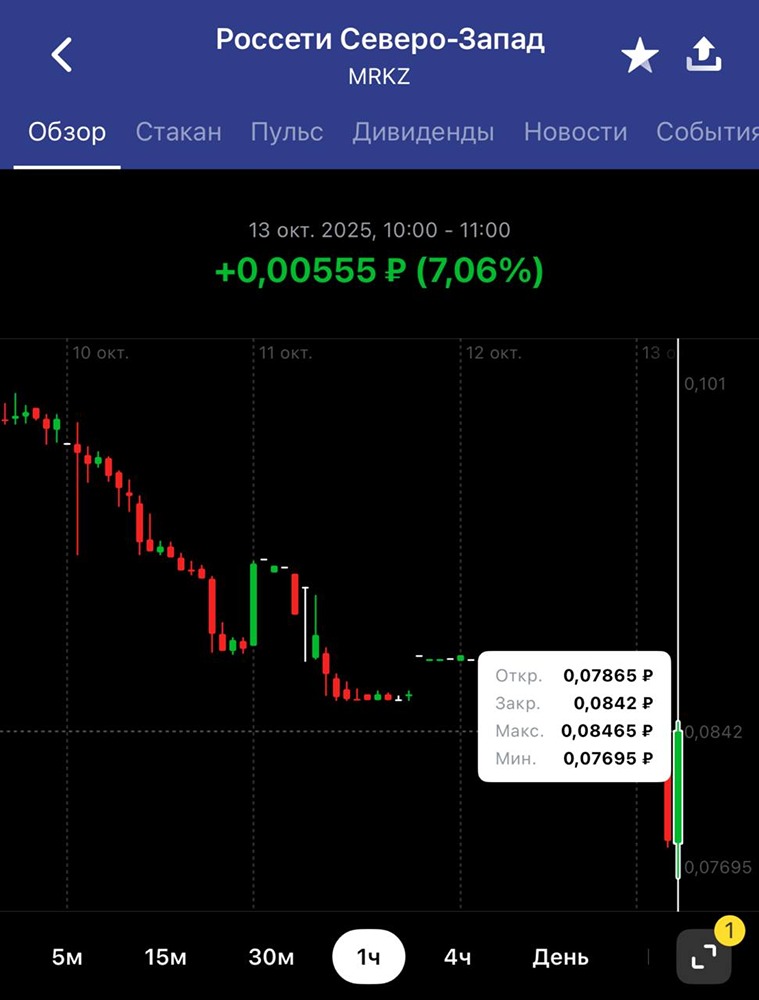The height and width of the screenshot is (1000, 759).
Task: Choose the 30м chart interval
Action: tap(271, 957)
